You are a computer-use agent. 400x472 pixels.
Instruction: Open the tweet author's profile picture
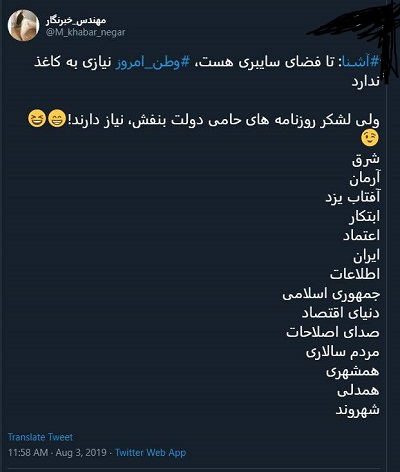23,25
